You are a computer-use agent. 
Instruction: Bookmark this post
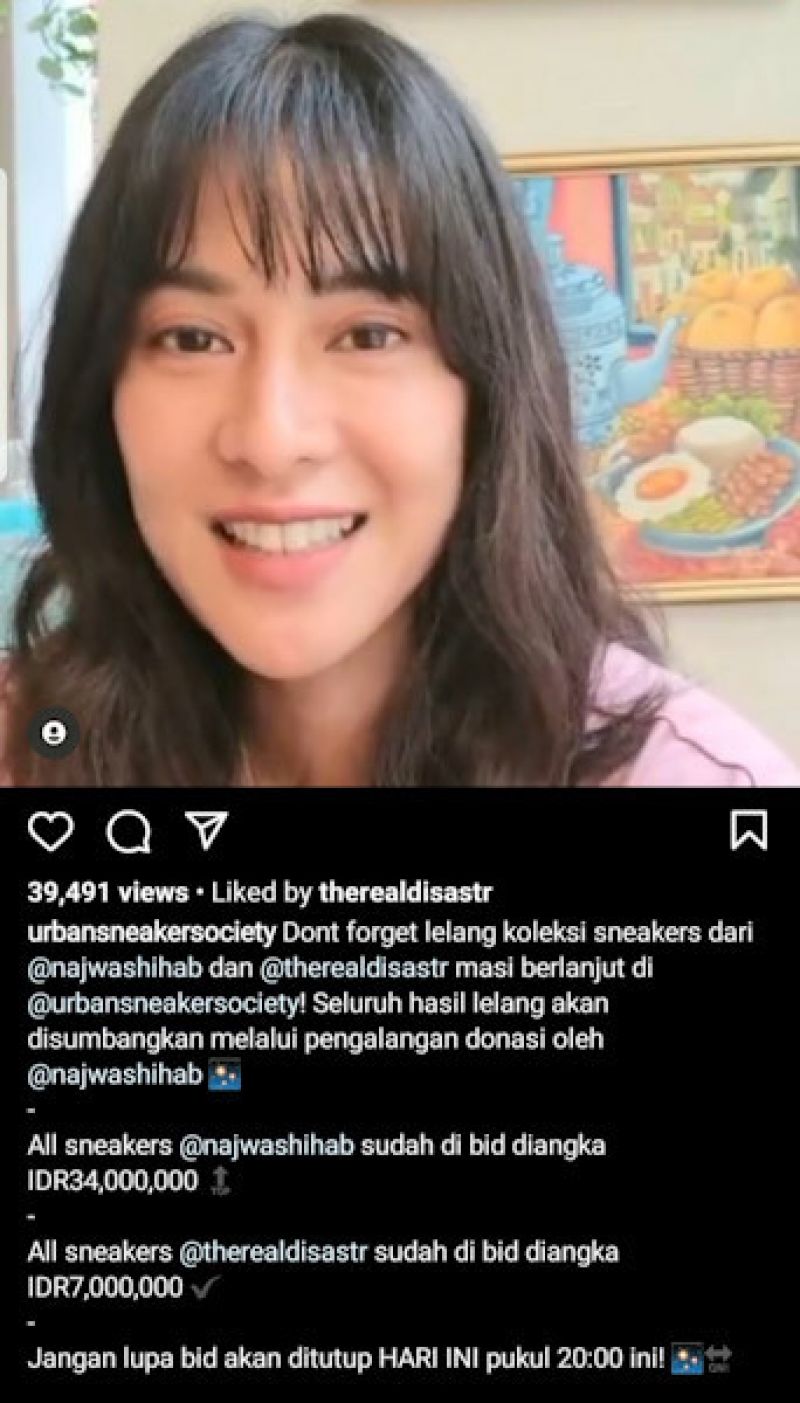coord(748,831)
